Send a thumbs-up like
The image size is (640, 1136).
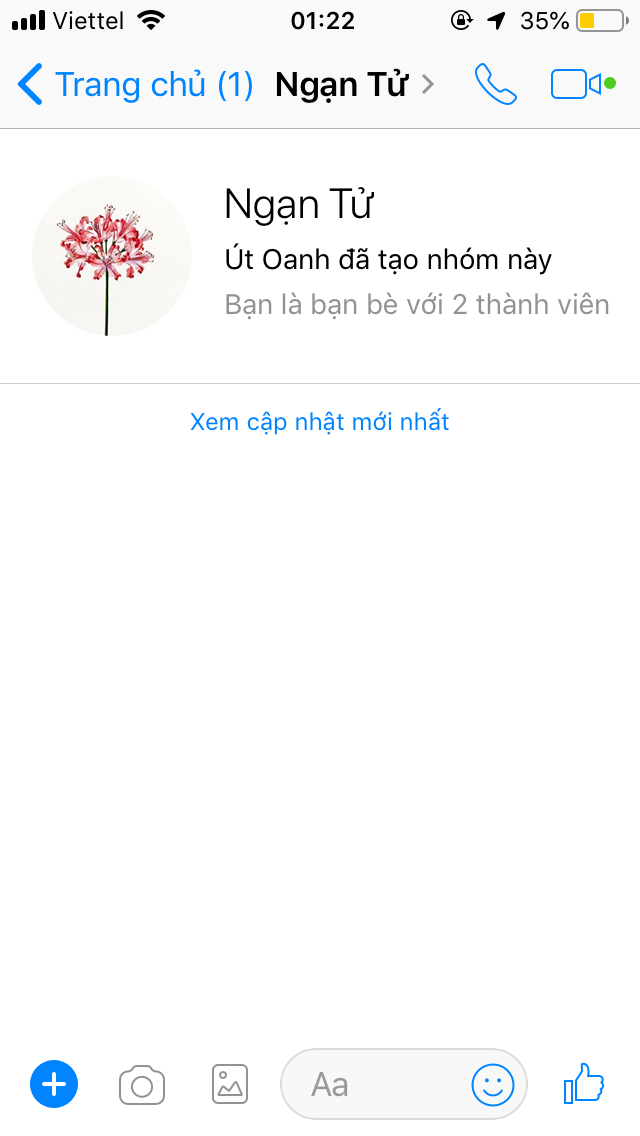pyautogui.click(x=584, y=1083)
